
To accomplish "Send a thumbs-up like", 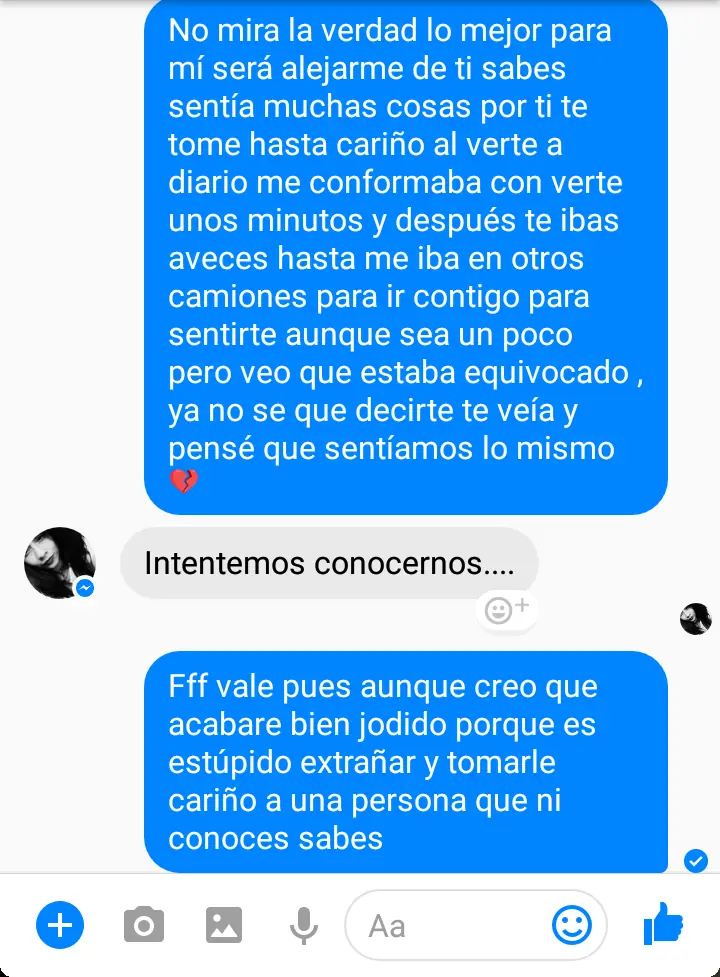I will click(664, 923).
